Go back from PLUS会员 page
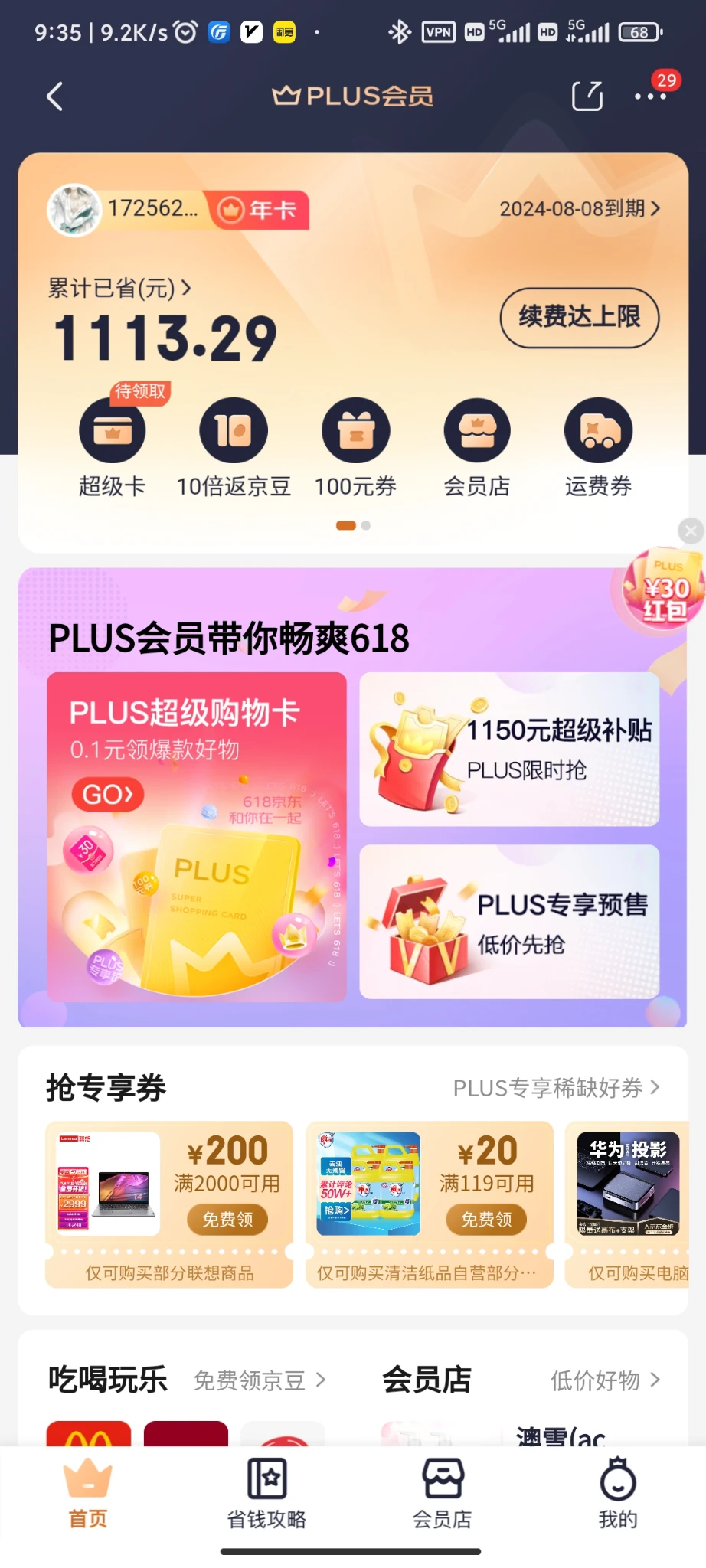The height and width of the screenshot is (1568, 706). (x=54, y=96)
